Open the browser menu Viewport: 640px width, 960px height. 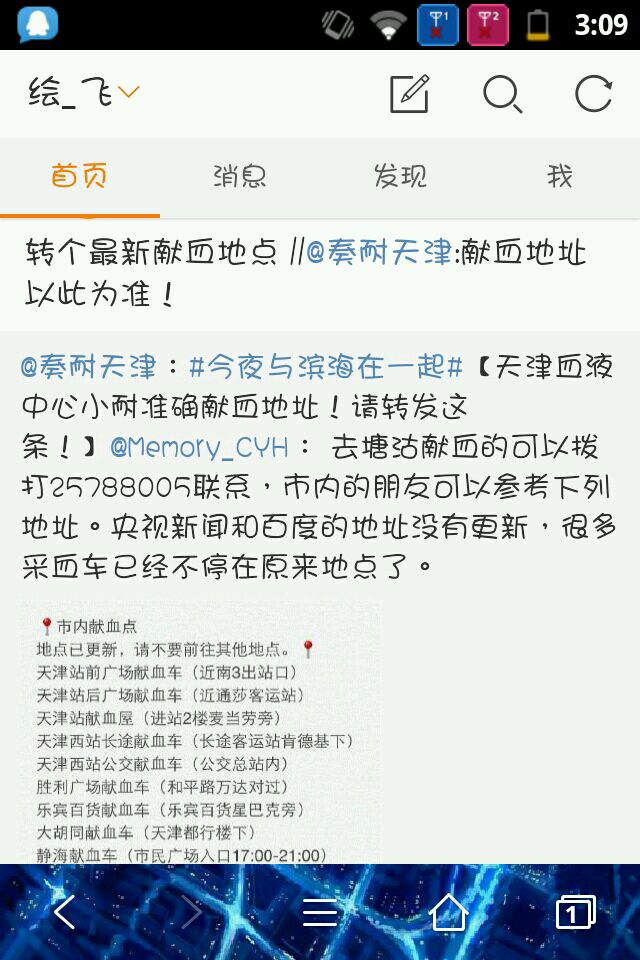320,912
